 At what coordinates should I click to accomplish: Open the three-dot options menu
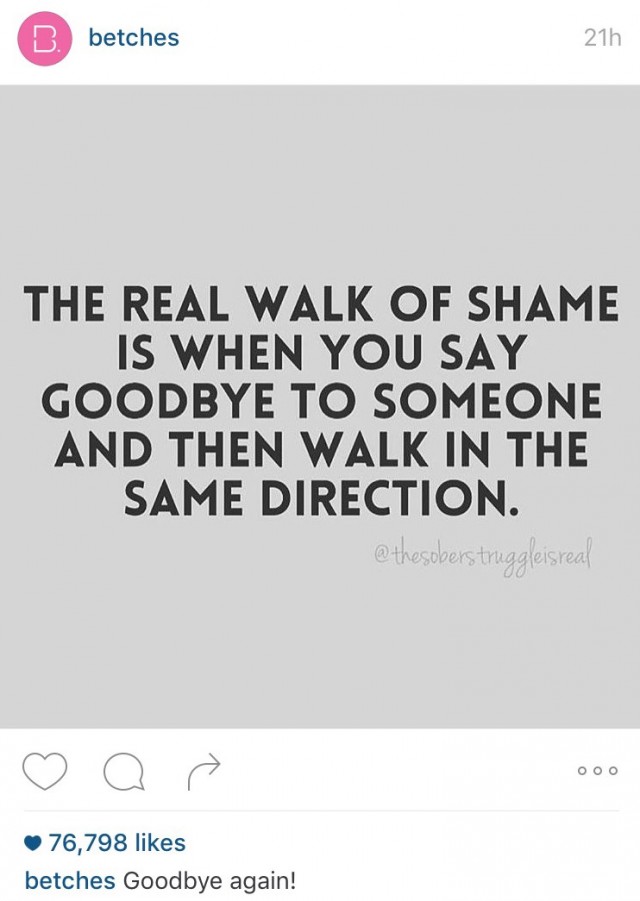click(x=599, y=771)
